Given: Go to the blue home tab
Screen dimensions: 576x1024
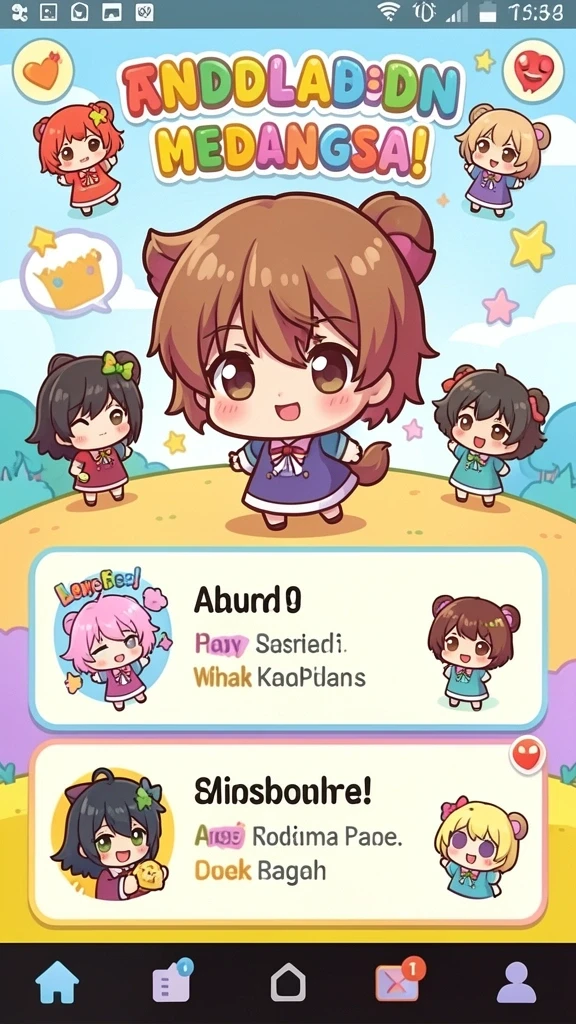Looking at the screenshot, I should pyautogui.click(x=57, y=982).
